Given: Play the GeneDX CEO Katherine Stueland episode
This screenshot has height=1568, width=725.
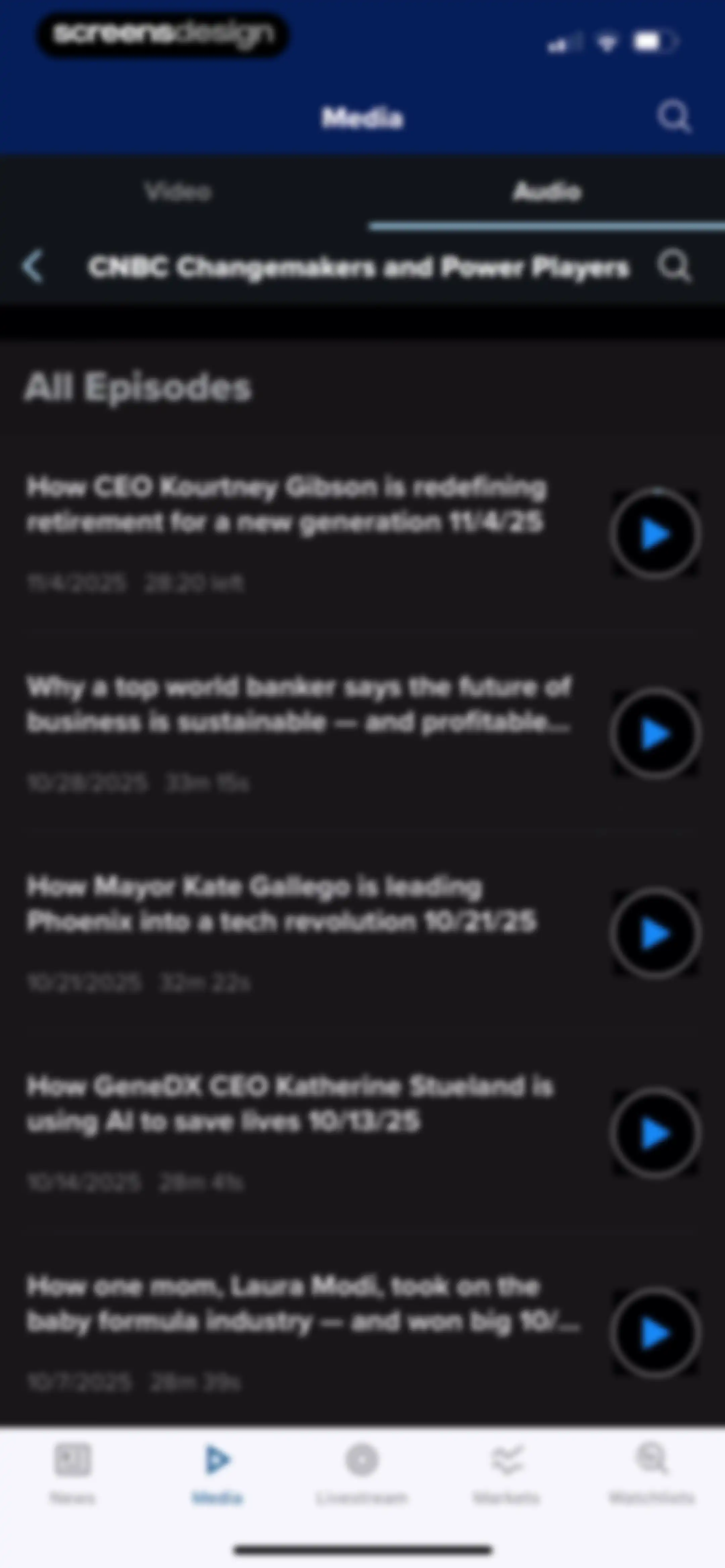Looking at the screenshot, I should pyautogui.click(x=655, y=1134).
